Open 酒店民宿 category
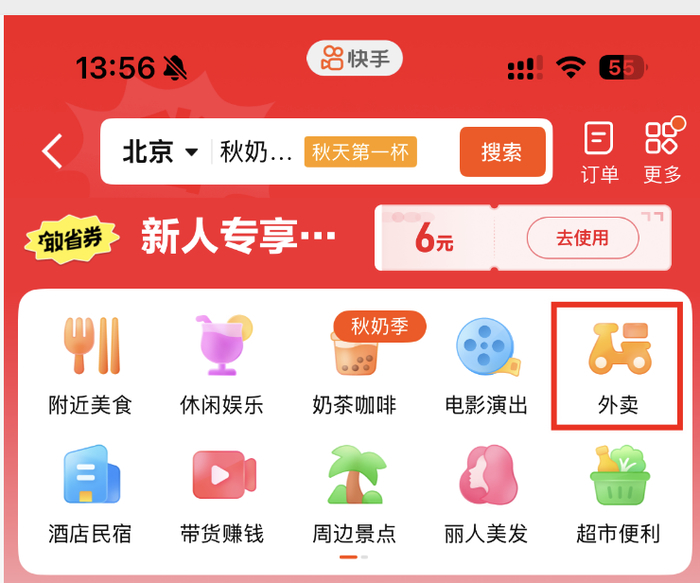This screenshot has height=583, width=700. (91, 495)
